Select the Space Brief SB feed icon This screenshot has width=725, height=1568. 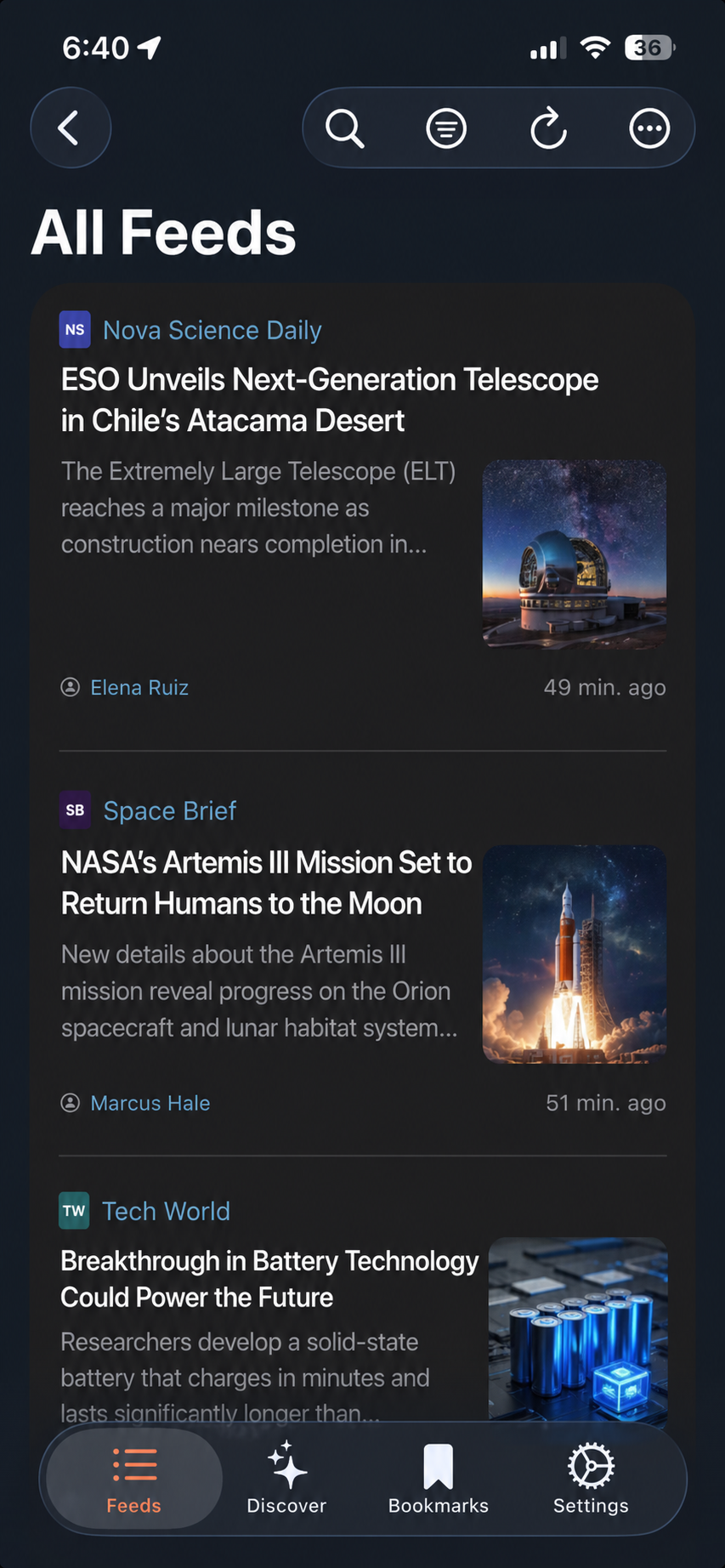tap(75, 810)
